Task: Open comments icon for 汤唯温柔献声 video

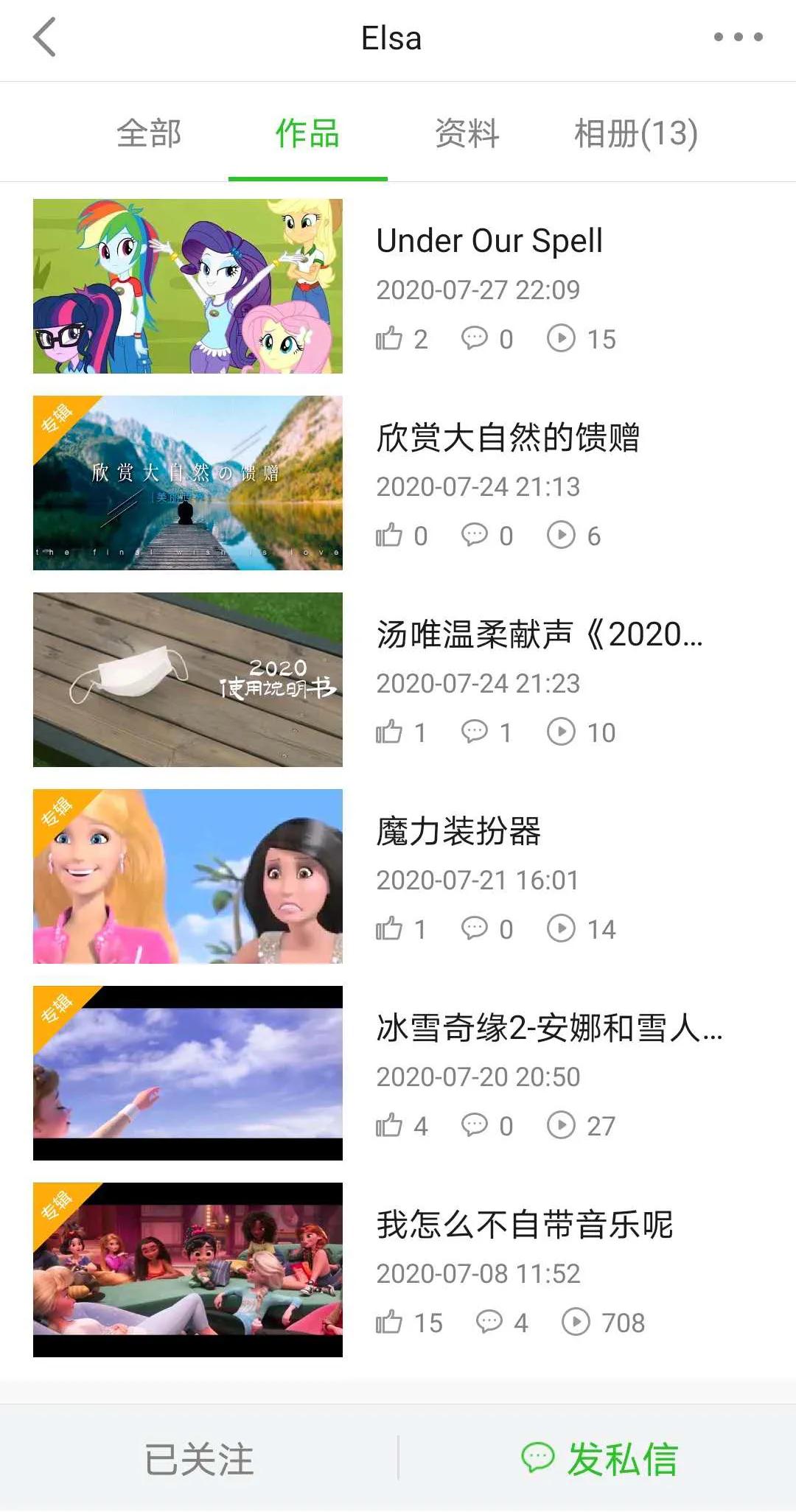Action: [x=475, y=732]
